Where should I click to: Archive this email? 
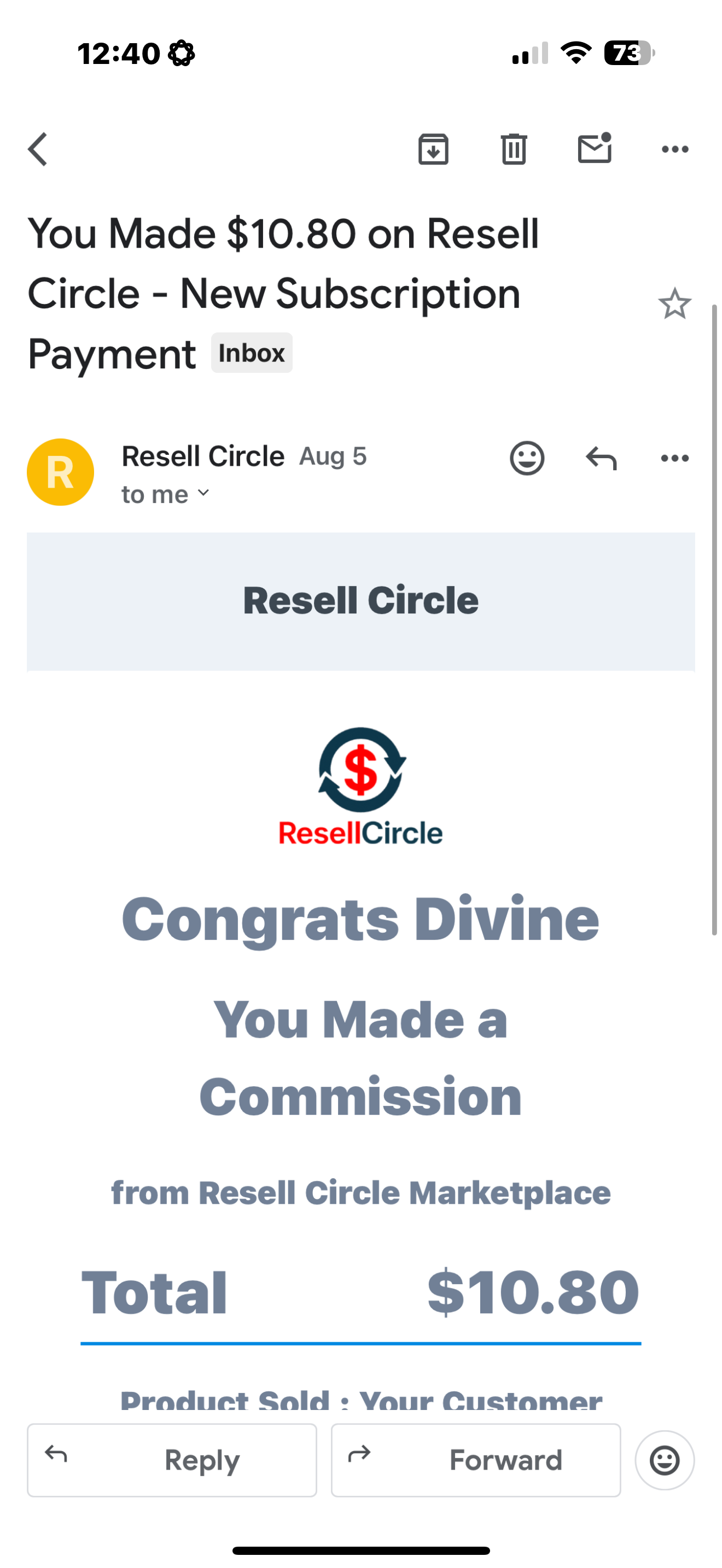(433, 149)
